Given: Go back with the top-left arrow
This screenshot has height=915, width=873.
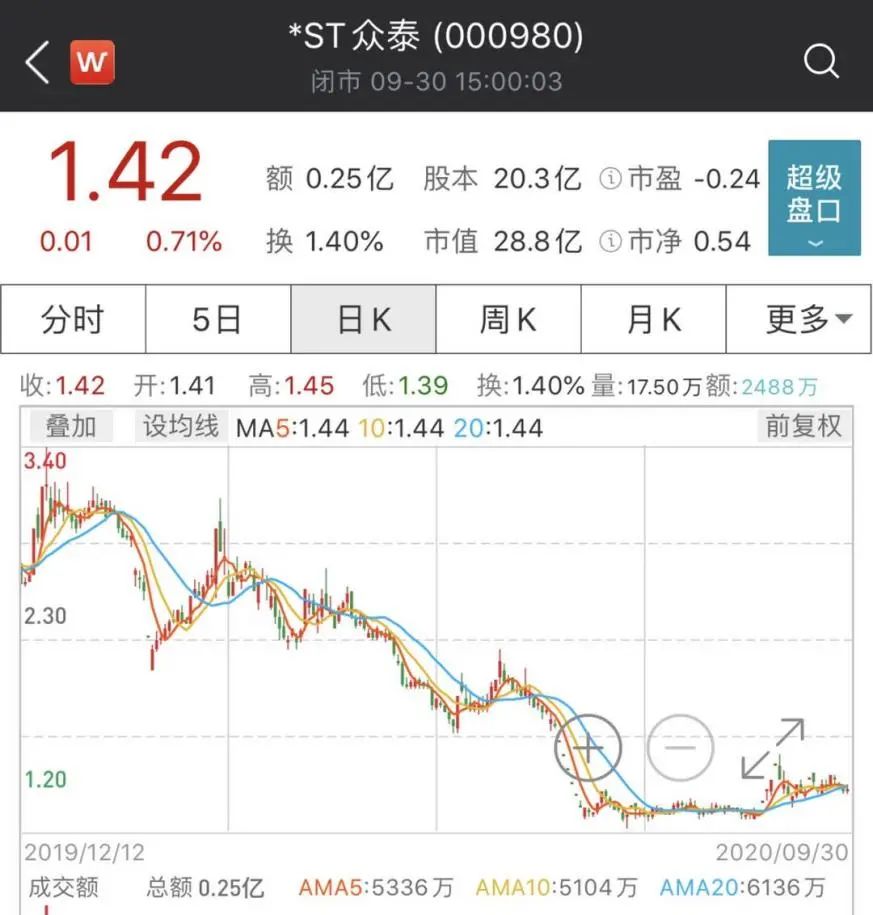Looking at the screenshot, I should pos(37,62).
